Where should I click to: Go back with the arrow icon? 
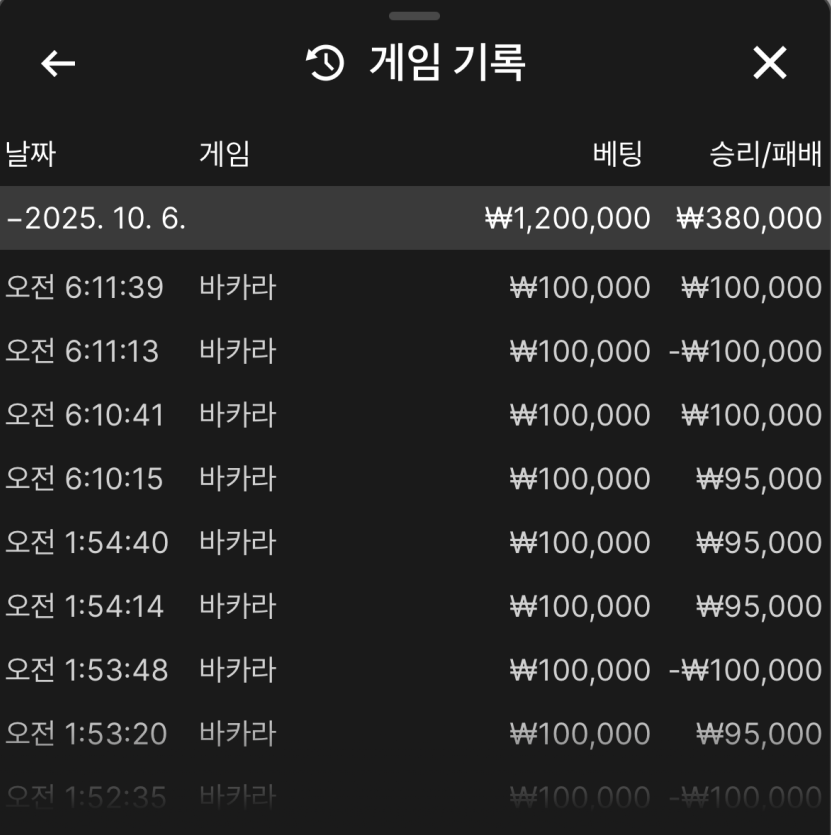(x=58, y=64)
